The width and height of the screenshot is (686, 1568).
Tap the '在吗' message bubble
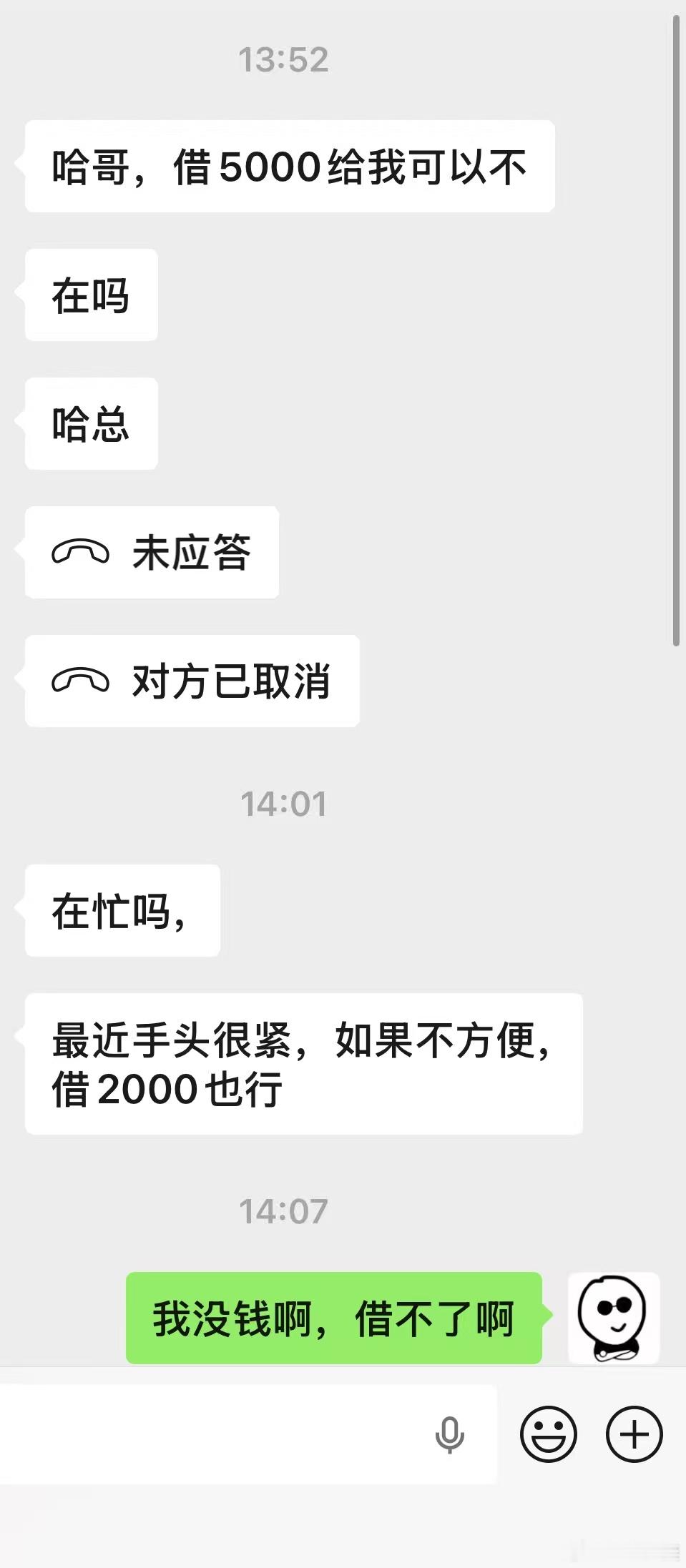[x=90, y=295]
